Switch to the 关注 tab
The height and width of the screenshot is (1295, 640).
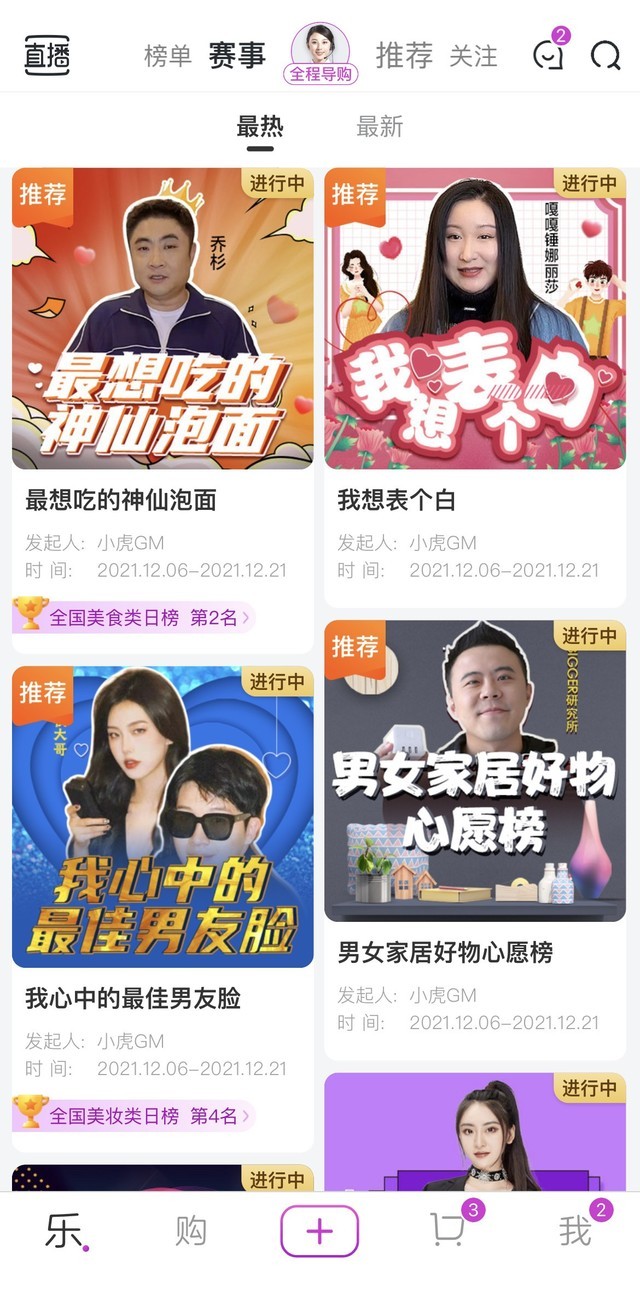pos(473,56)
